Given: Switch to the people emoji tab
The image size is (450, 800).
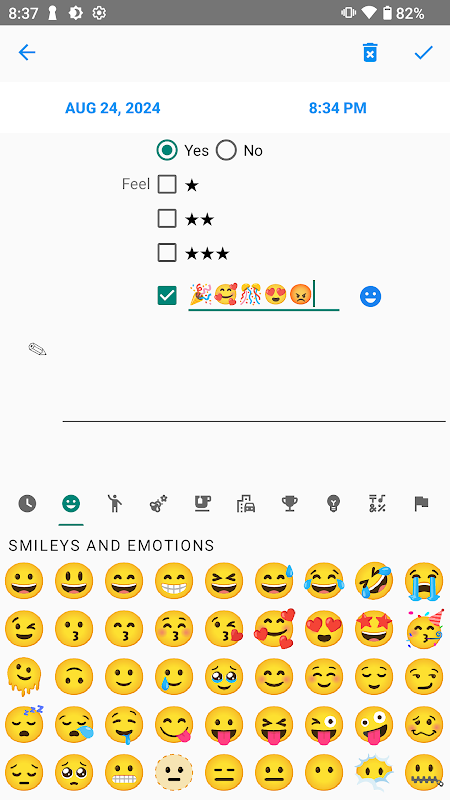Looking at the screenshot, I should click(x=115, y=504).
